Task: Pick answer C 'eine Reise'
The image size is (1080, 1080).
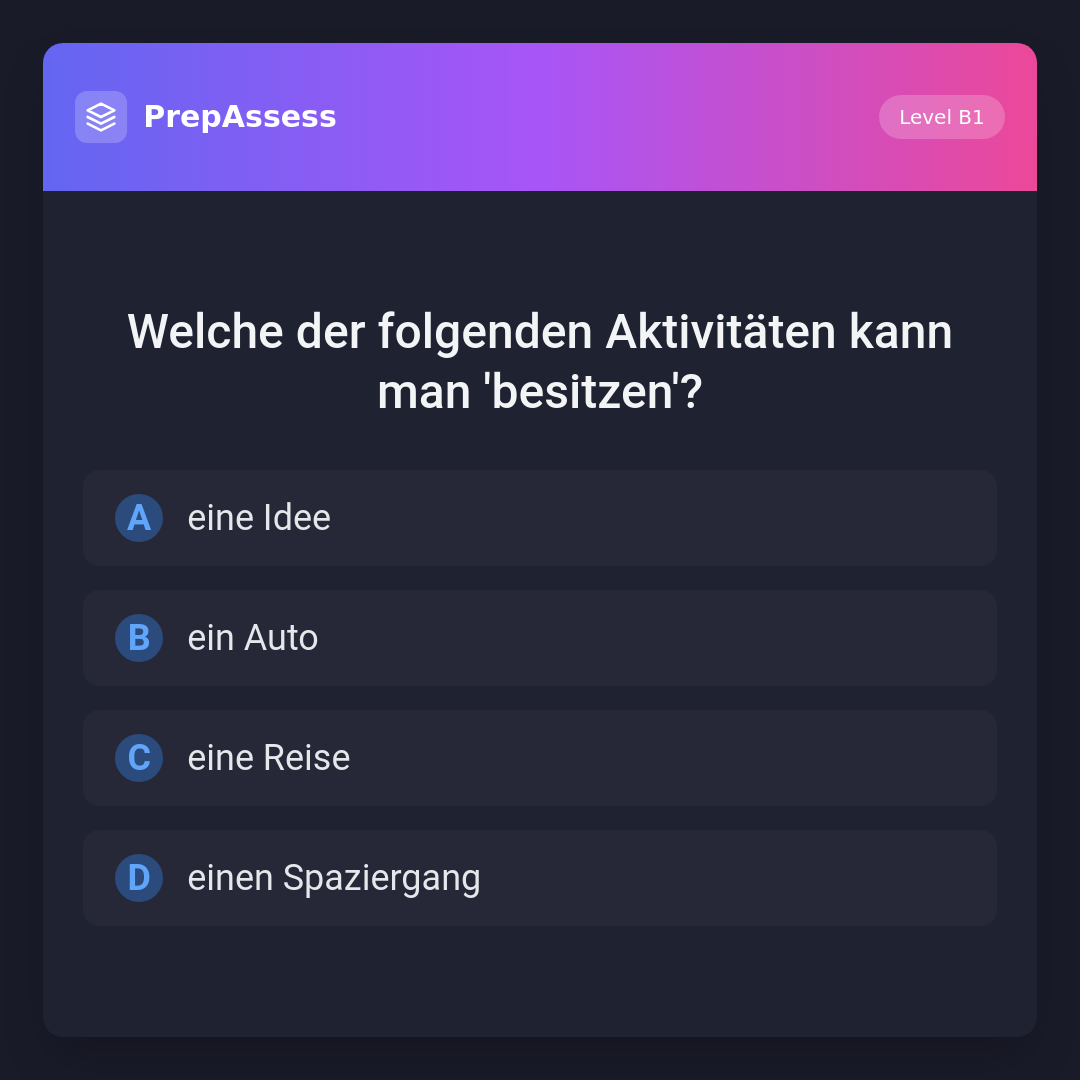Action: 539,758
